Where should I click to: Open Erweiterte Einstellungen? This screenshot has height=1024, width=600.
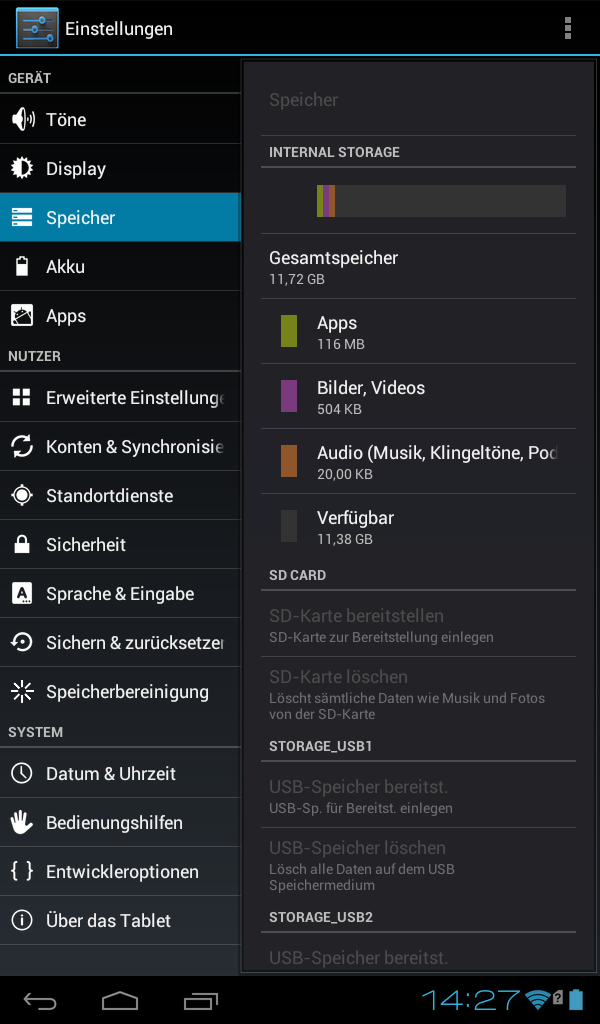(120, 398)
